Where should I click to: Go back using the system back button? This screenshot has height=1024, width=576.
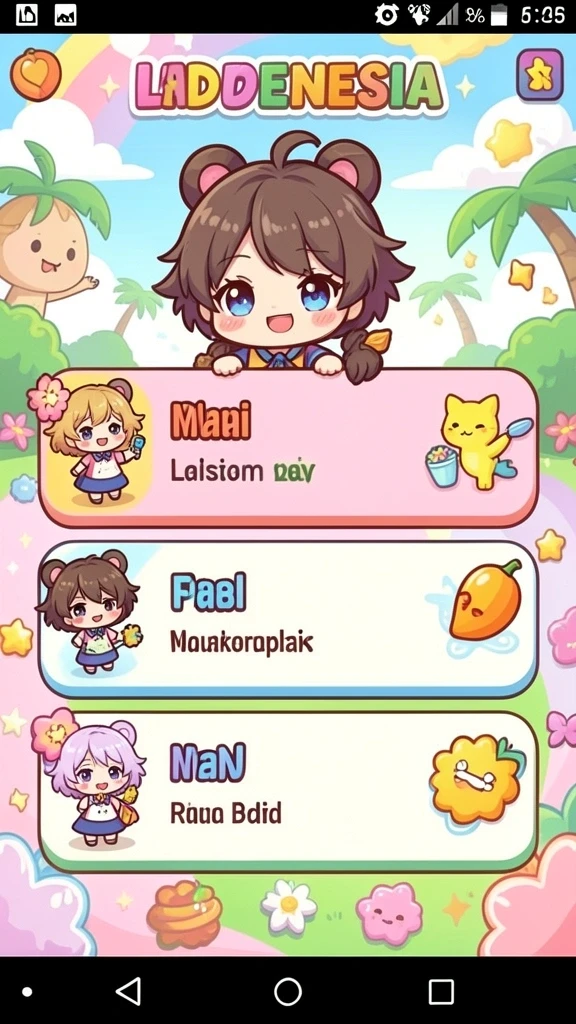point(129,991)
